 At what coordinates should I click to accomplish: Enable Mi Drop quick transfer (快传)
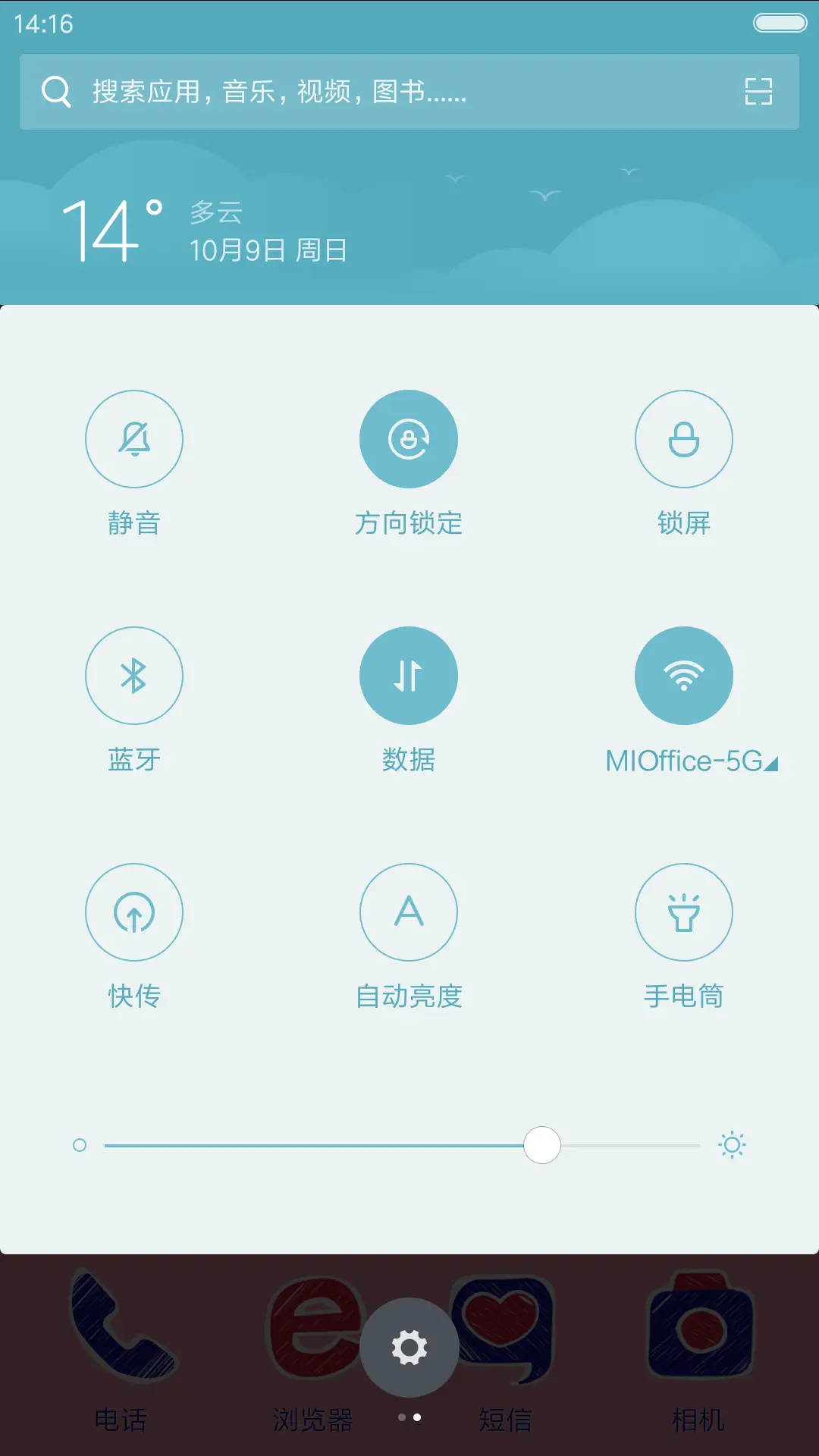click(x=134, y=912)
